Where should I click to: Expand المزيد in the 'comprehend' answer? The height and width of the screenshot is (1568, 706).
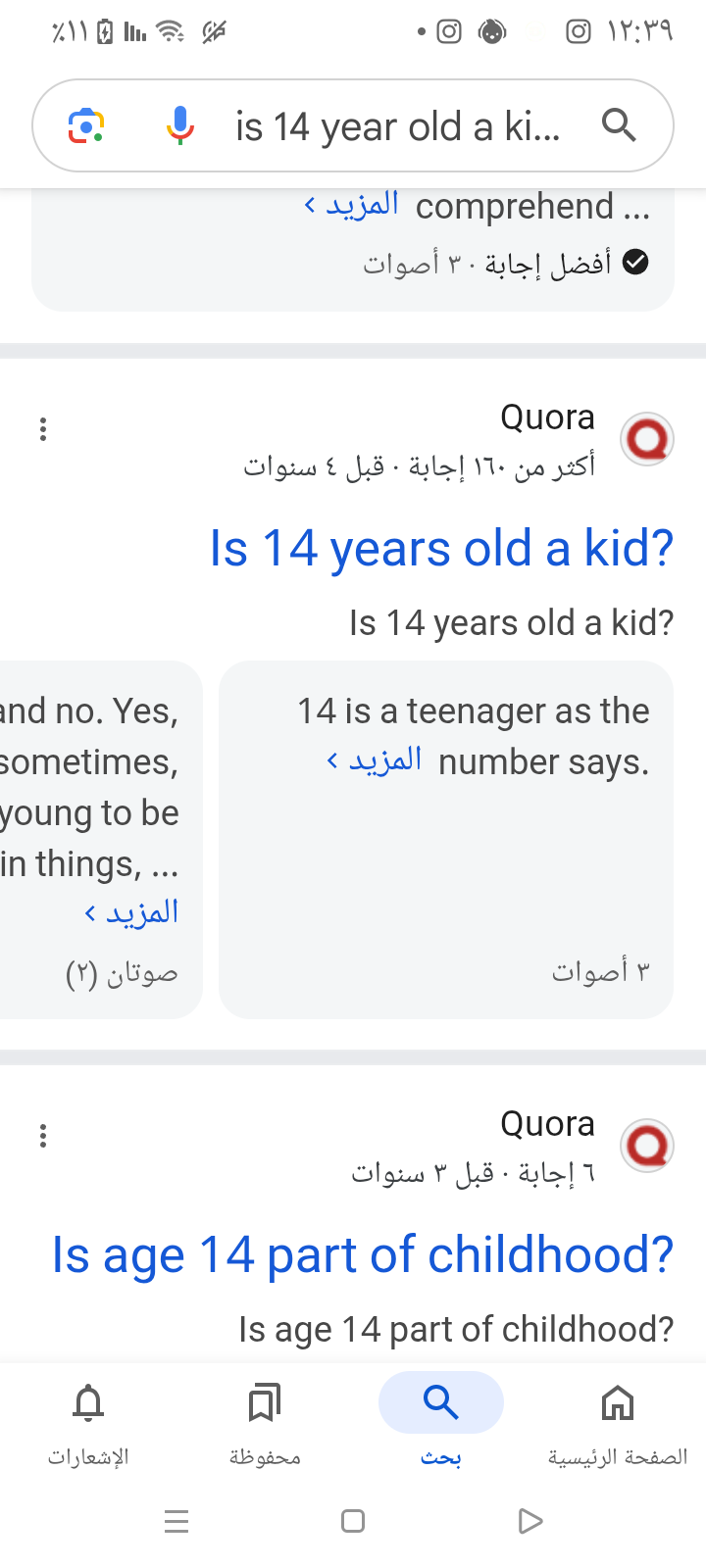pyautogui.click(x=353, y=205)
